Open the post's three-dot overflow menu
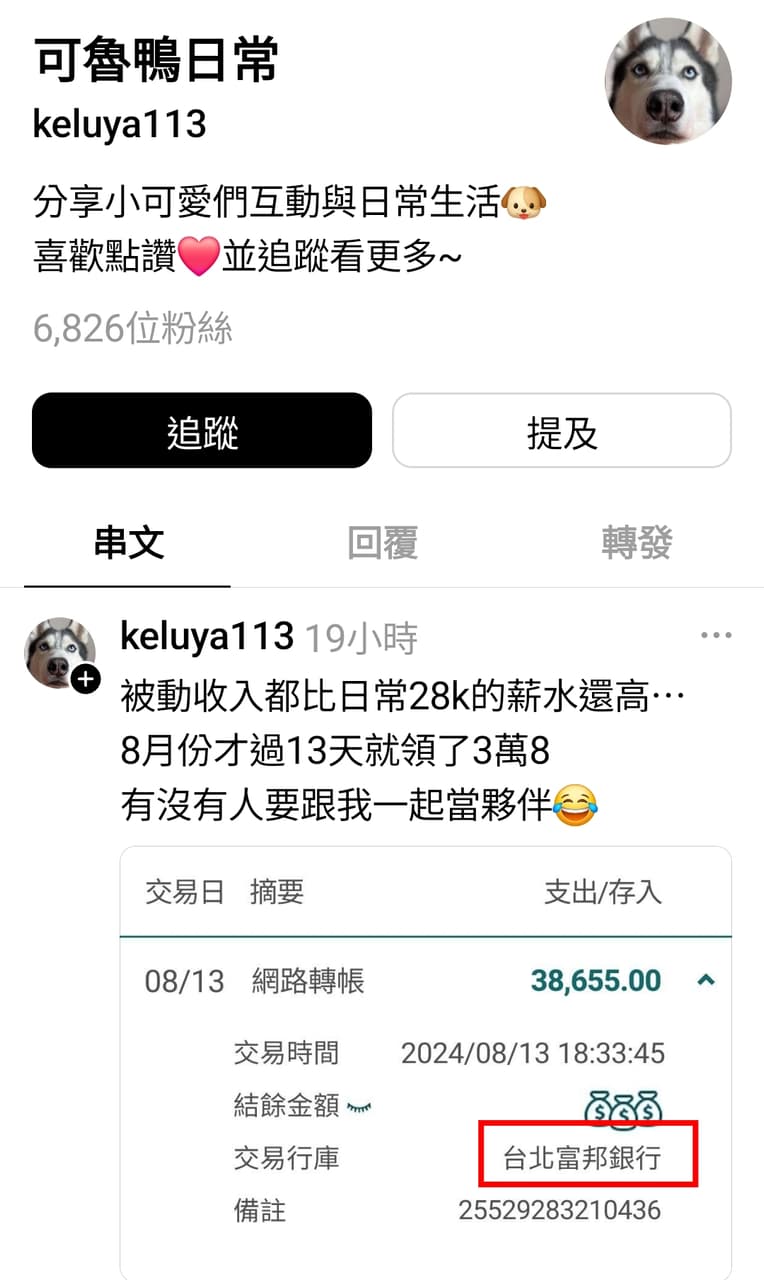The width and height of the screenshot is (764, 1280). pyautogui.click(x=716, y=637)
